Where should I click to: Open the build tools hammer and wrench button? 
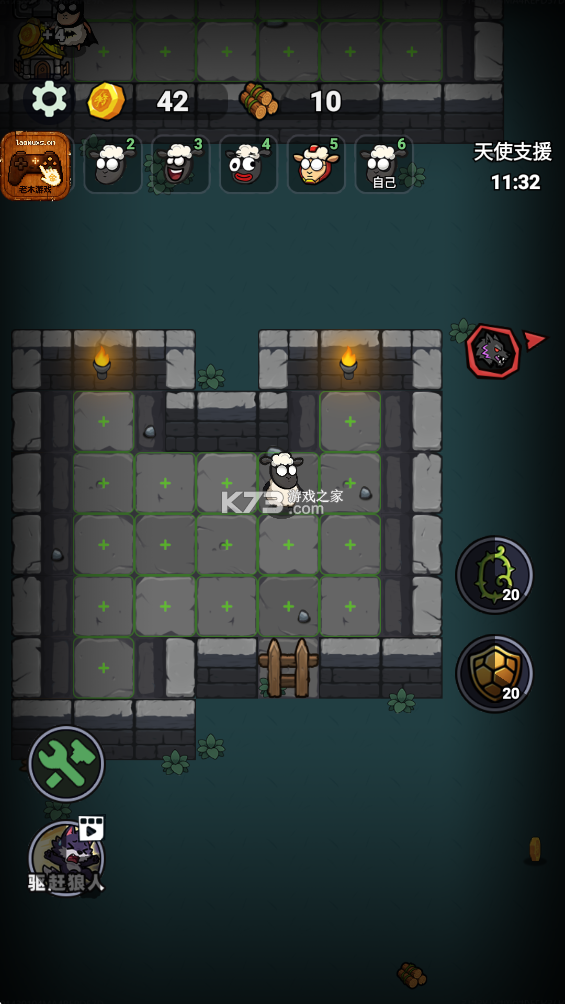tap(67, 763)
